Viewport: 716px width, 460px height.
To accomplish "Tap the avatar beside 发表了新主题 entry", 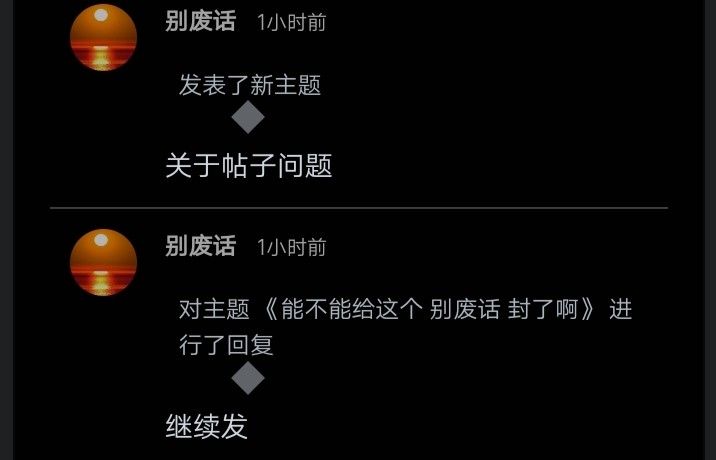I will [103, 37].
